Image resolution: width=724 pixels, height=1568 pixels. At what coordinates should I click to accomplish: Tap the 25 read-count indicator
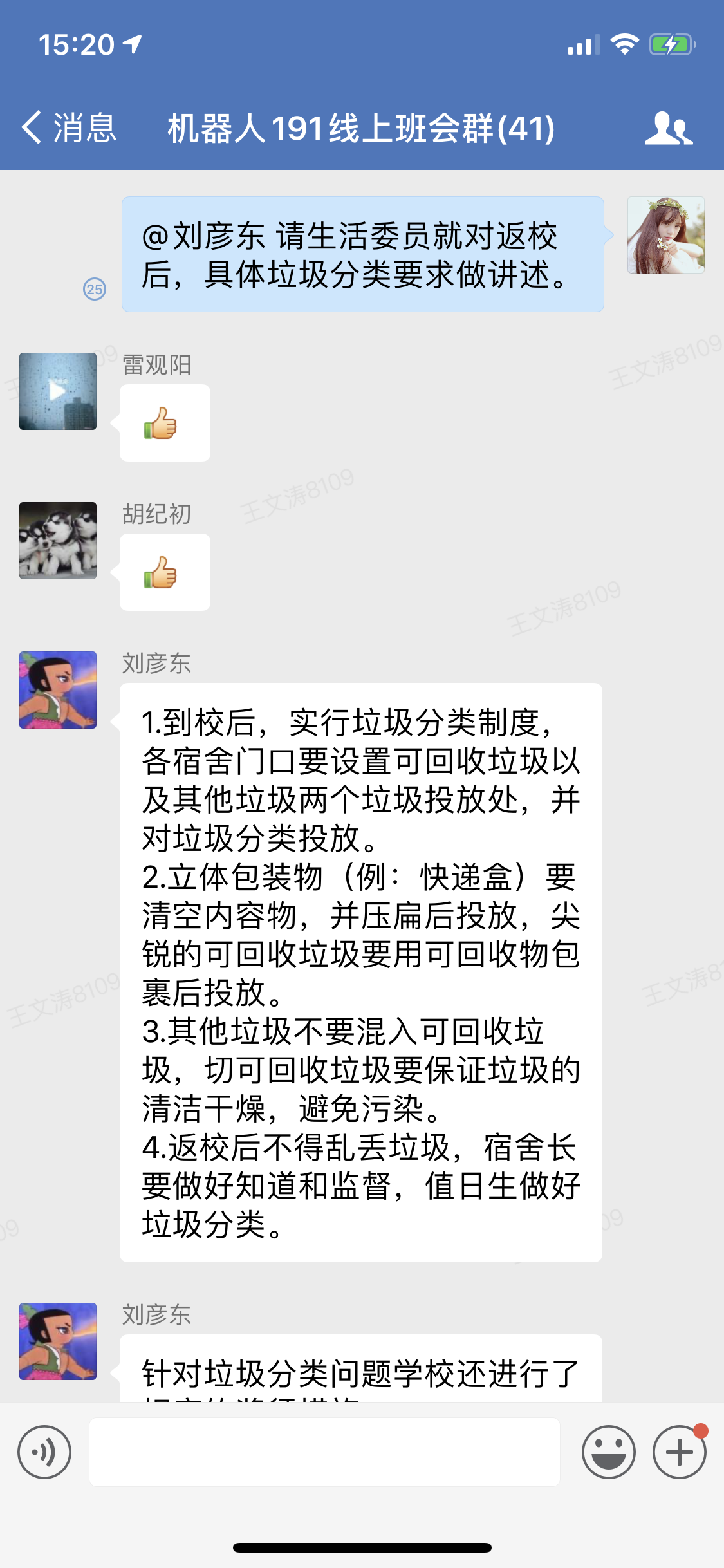click(95, 289)
